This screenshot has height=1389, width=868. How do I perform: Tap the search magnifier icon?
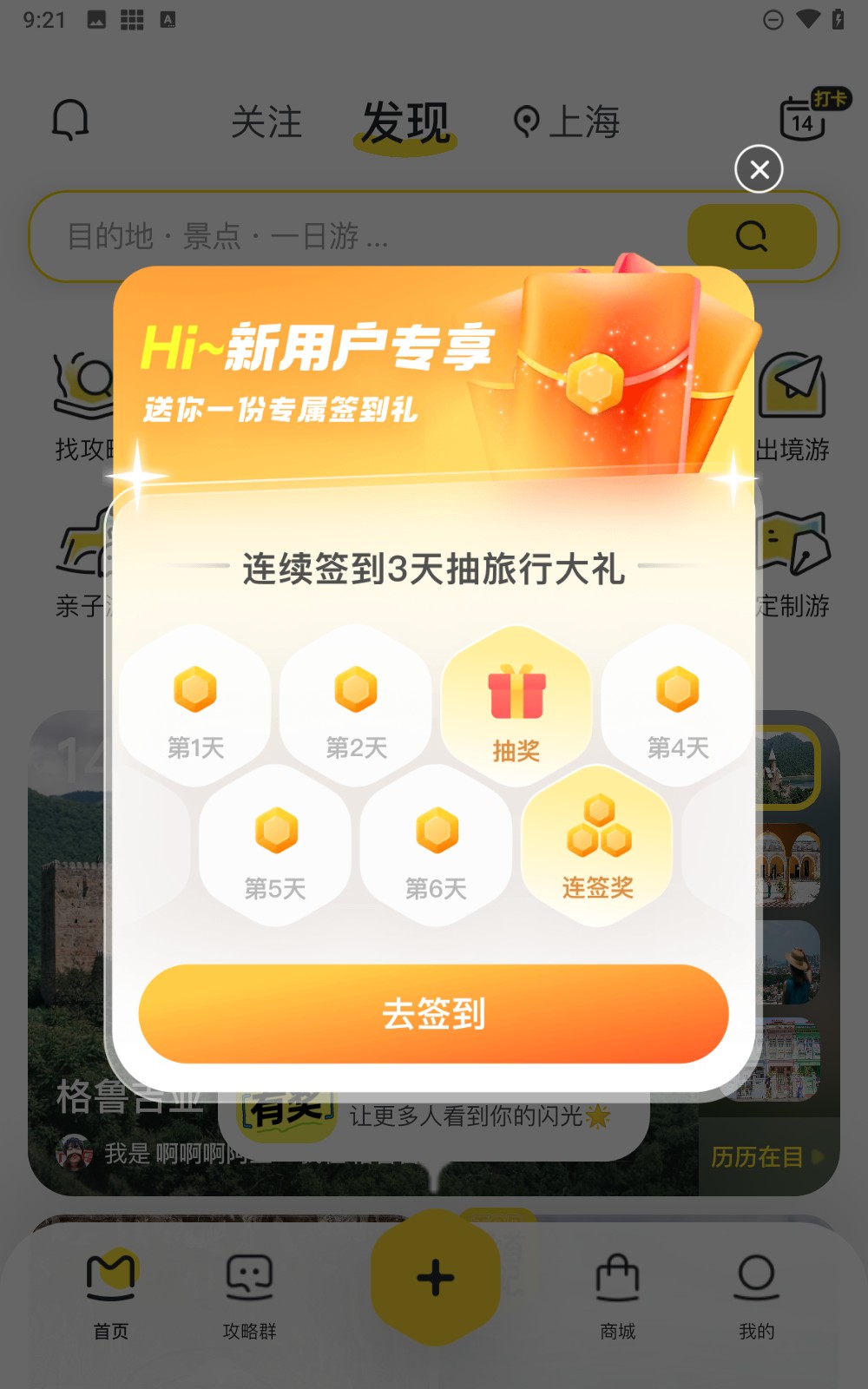pyautogui.click(x=751, y=236)
